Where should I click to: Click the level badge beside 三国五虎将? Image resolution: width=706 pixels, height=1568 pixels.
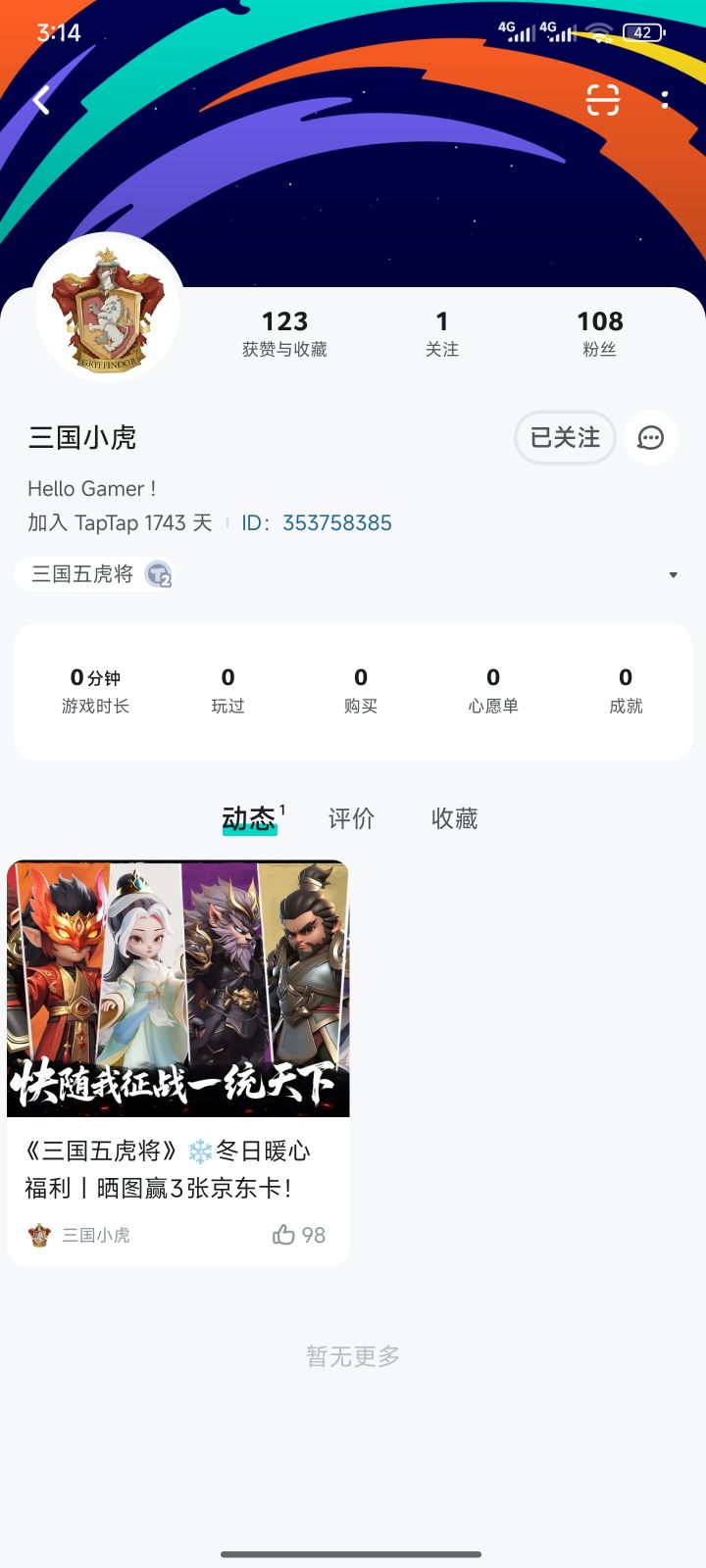(158, 574)
